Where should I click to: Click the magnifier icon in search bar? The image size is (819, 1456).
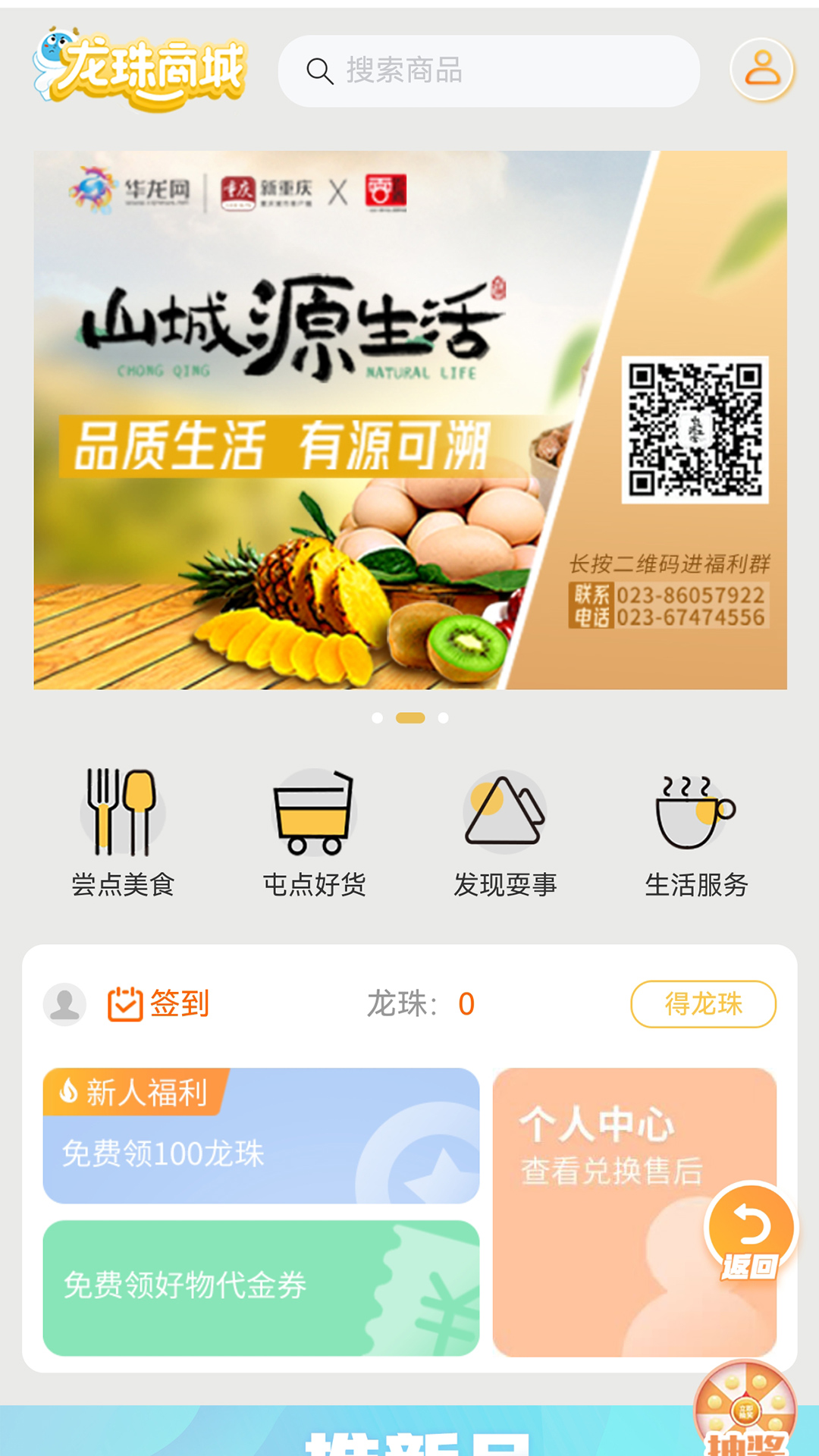pyautogui.click(x=322, y=71)
